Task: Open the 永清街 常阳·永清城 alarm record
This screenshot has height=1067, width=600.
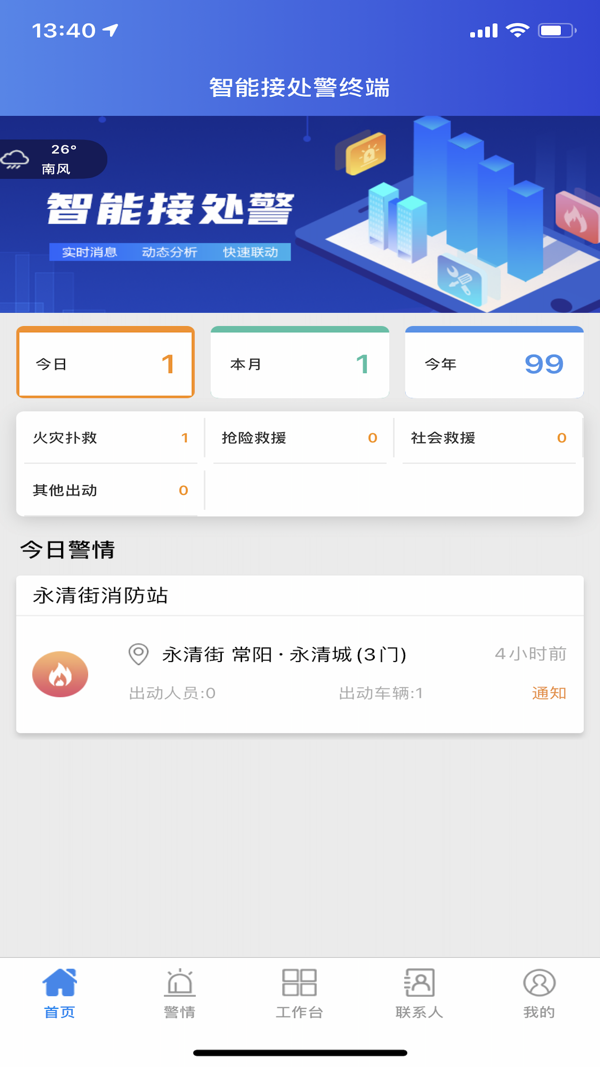Action: [x=300, y=674]
